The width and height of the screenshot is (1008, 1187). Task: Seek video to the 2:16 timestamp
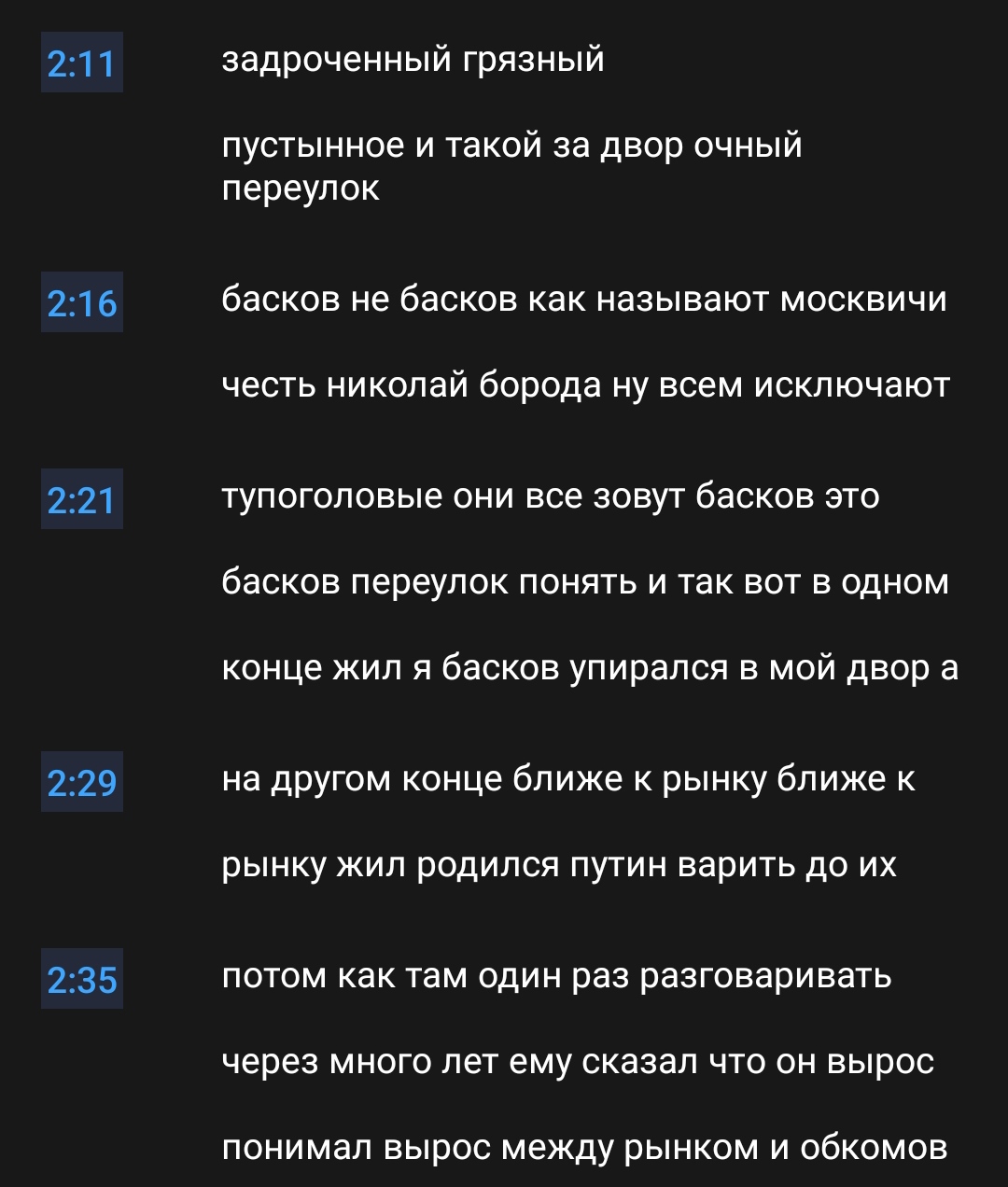(x=81, y=303)
